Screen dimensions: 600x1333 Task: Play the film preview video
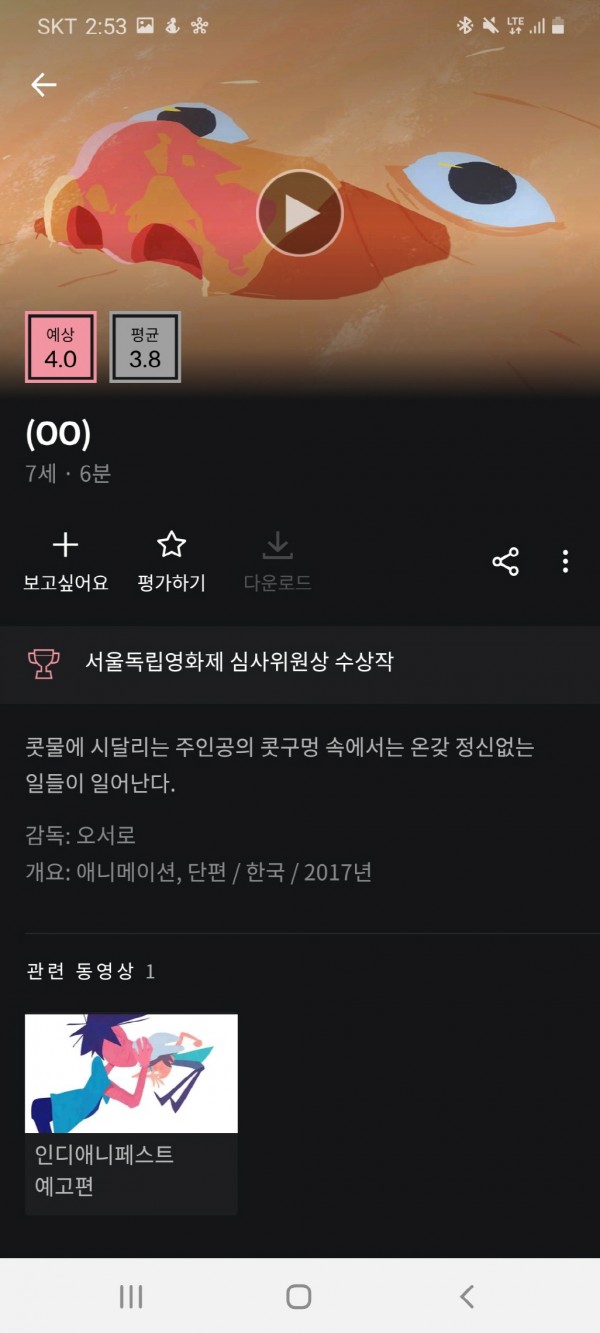(x=300, y=213)
